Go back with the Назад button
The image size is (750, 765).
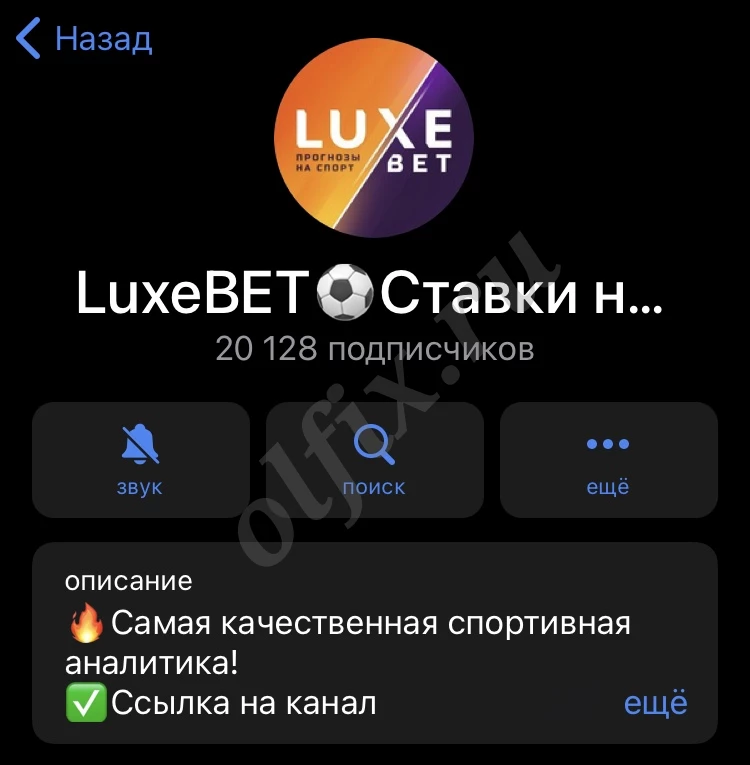[85, 39]
